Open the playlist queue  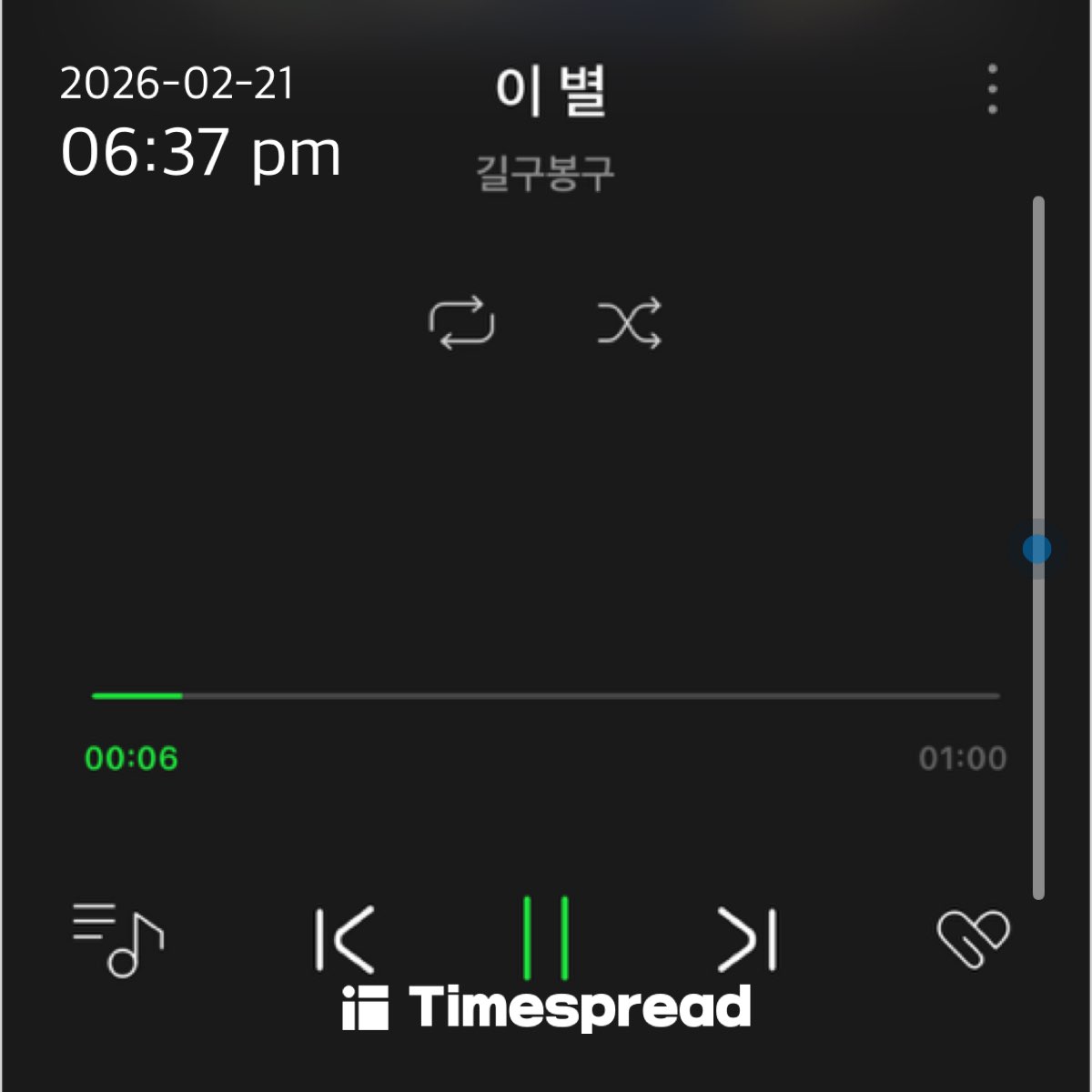117,939
